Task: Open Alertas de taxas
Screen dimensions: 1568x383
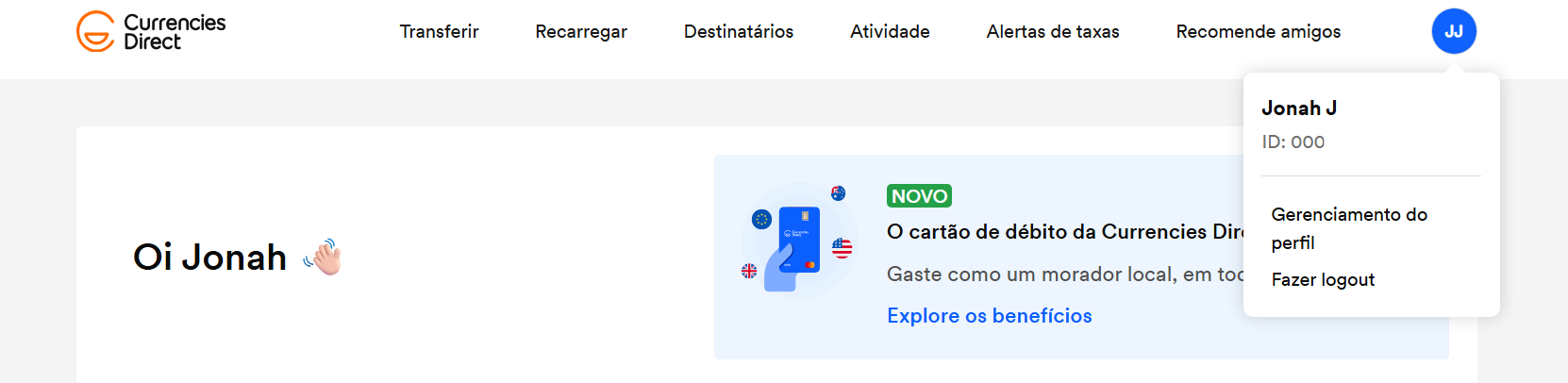Action: [x=1053, y=31]
